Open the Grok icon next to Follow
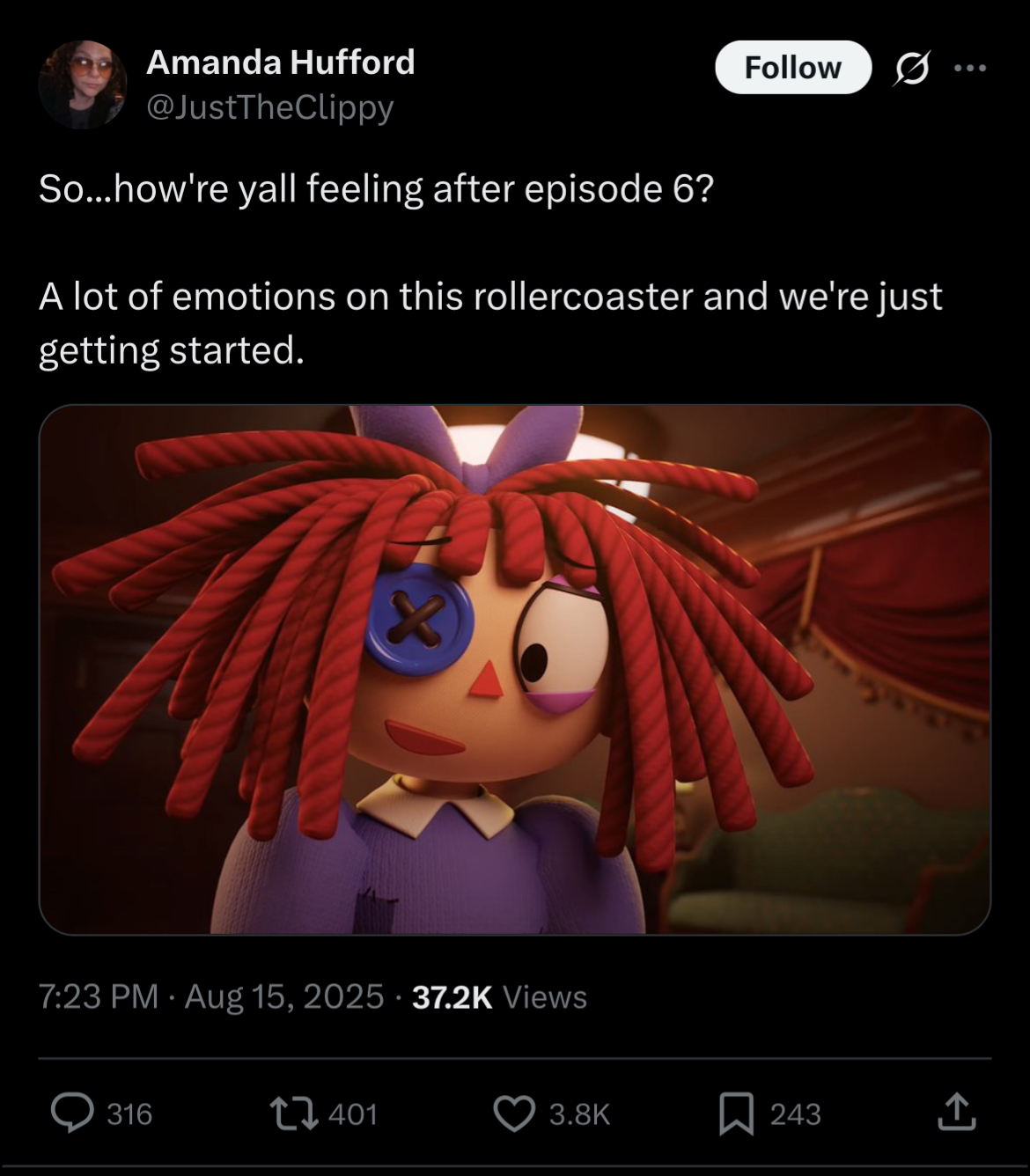This screenshot has width=1030, height=1176. point(910,68)
